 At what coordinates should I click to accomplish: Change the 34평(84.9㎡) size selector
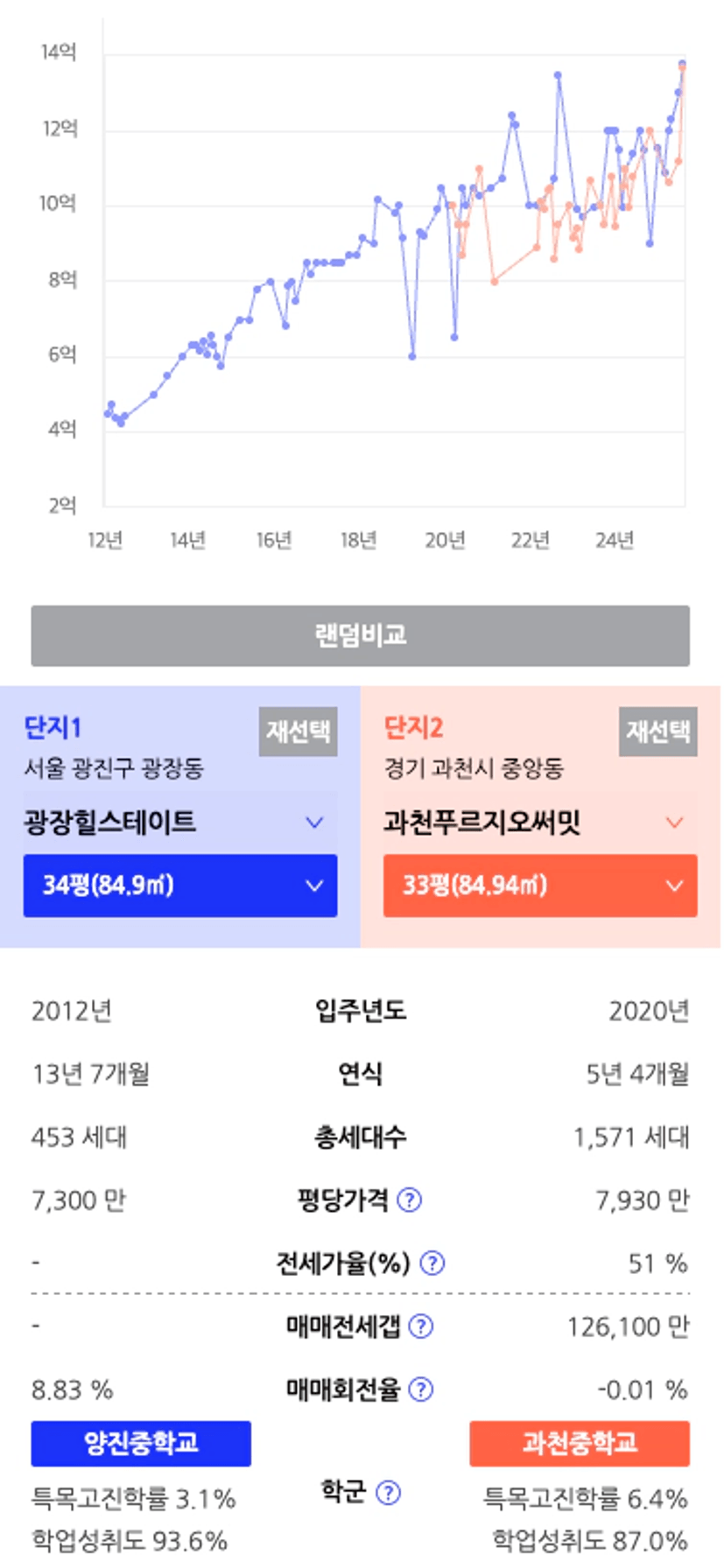click(x=179, y=885)
